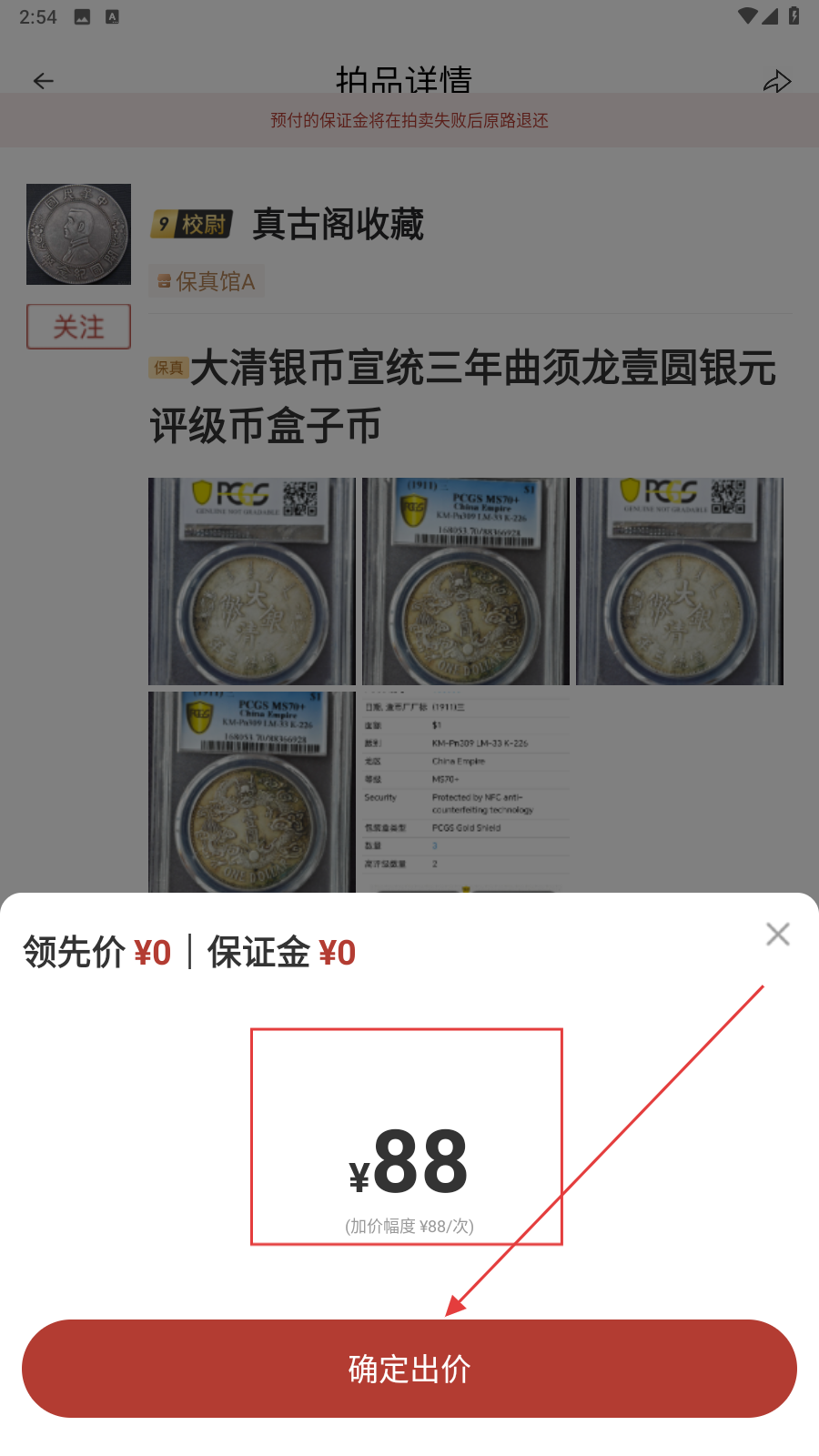The width and height of the screenshot is (819, 1456).
Task: Tap the ¥88 bid amount field
Action: pos(408,1162)
